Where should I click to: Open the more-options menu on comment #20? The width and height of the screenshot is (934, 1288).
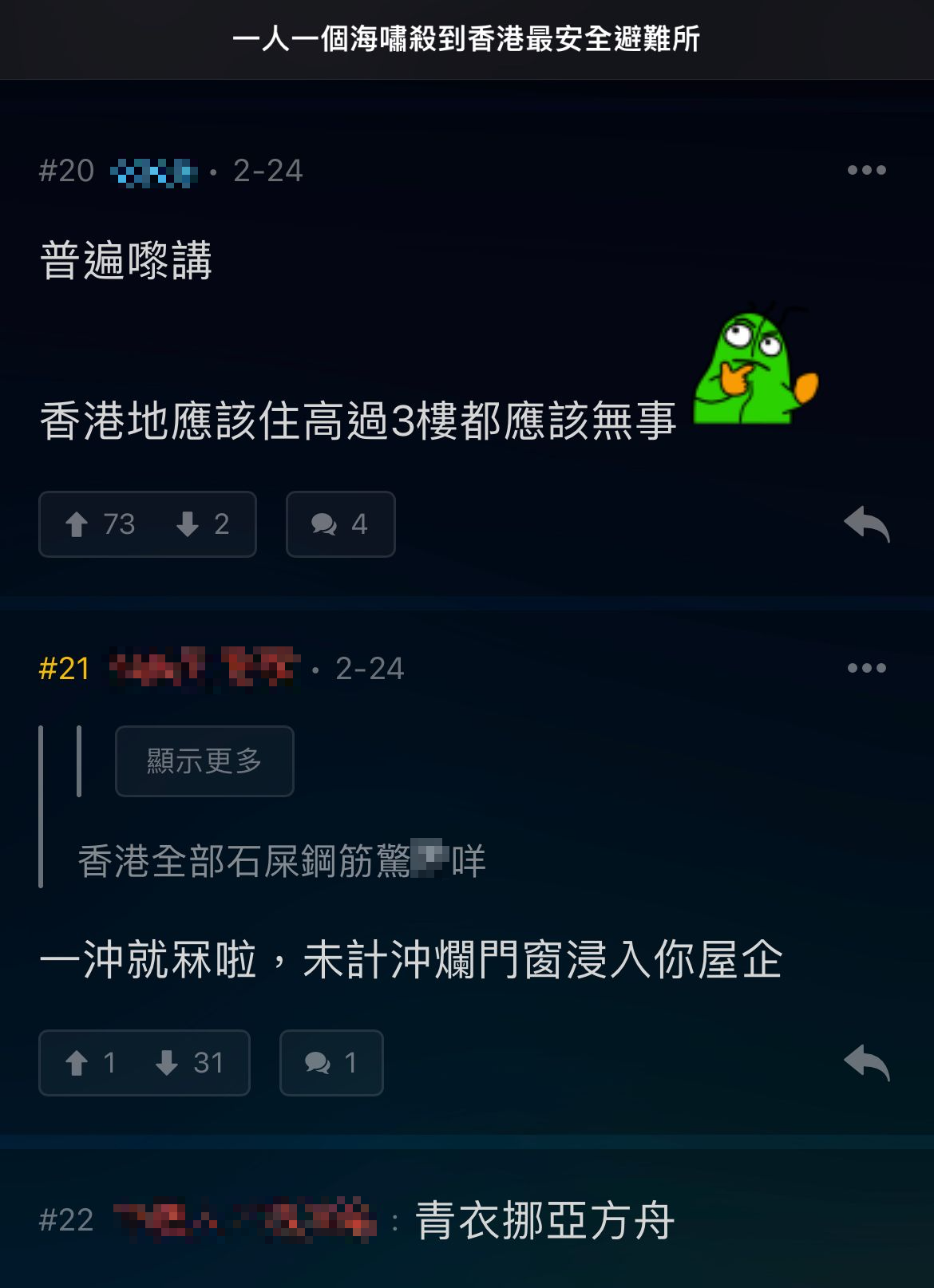pyautogui.click(x=867, y=168)
